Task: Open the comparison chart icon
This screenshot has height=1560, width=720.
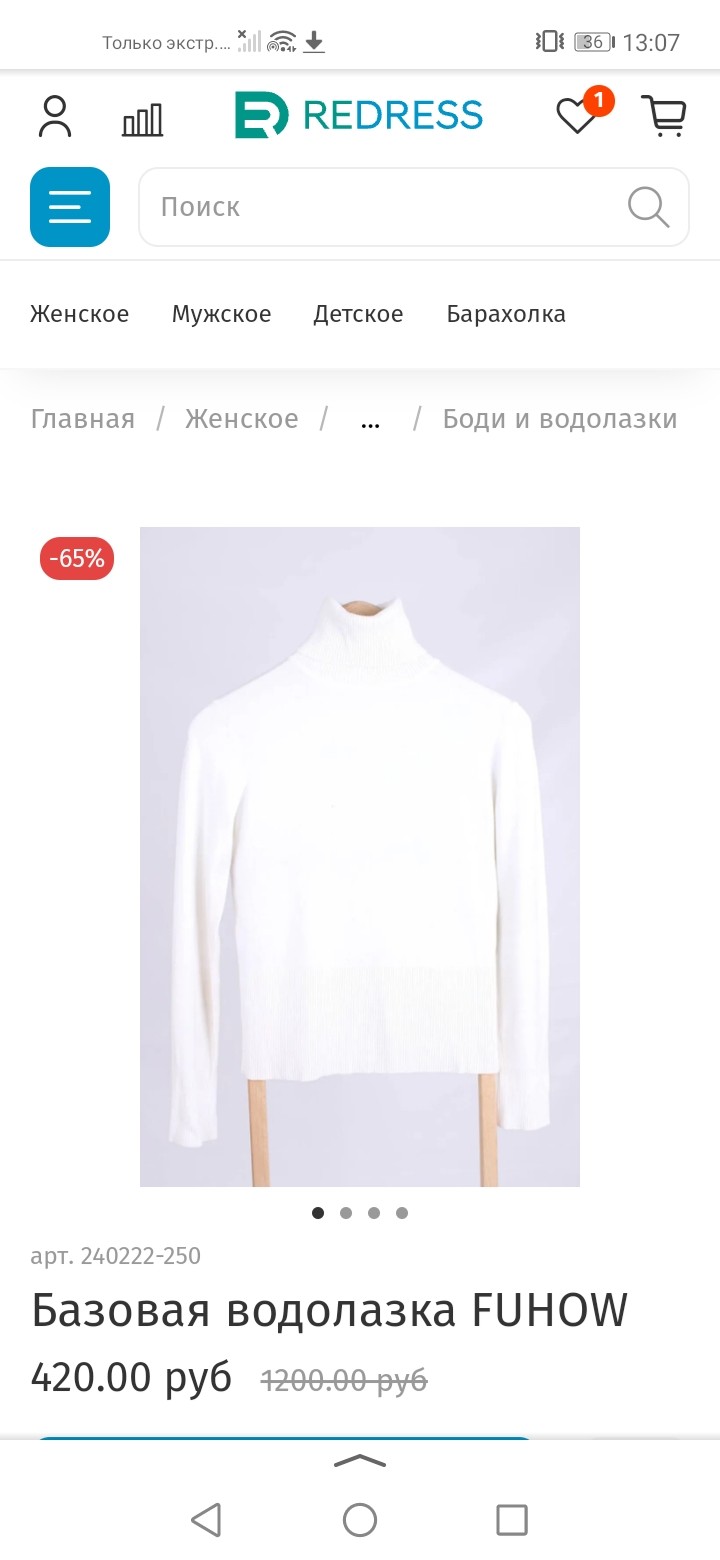Action: point(142,120)
